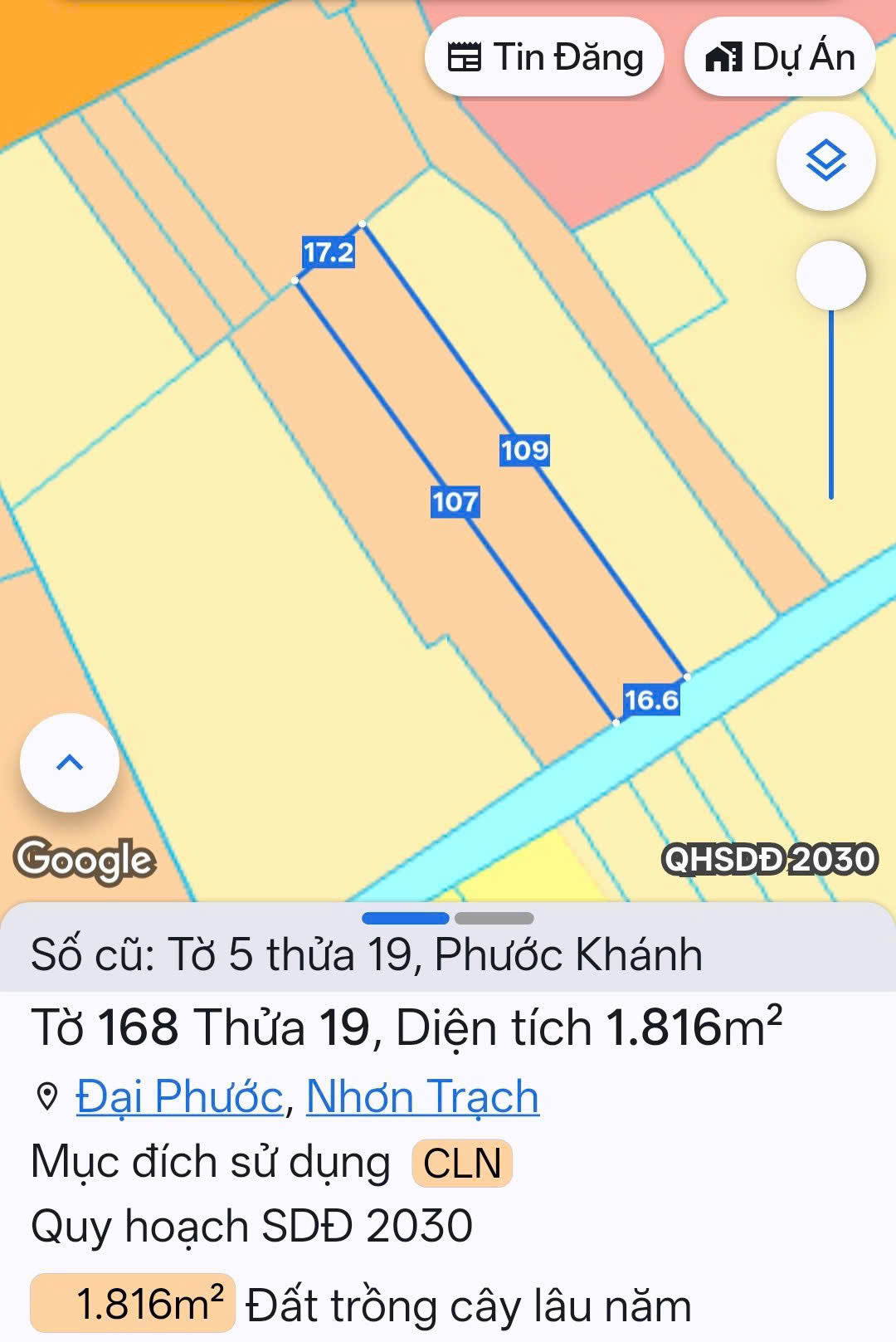The image size is (896, 1342).
Task: Tap the opacity slider handle
Action: 830,276
